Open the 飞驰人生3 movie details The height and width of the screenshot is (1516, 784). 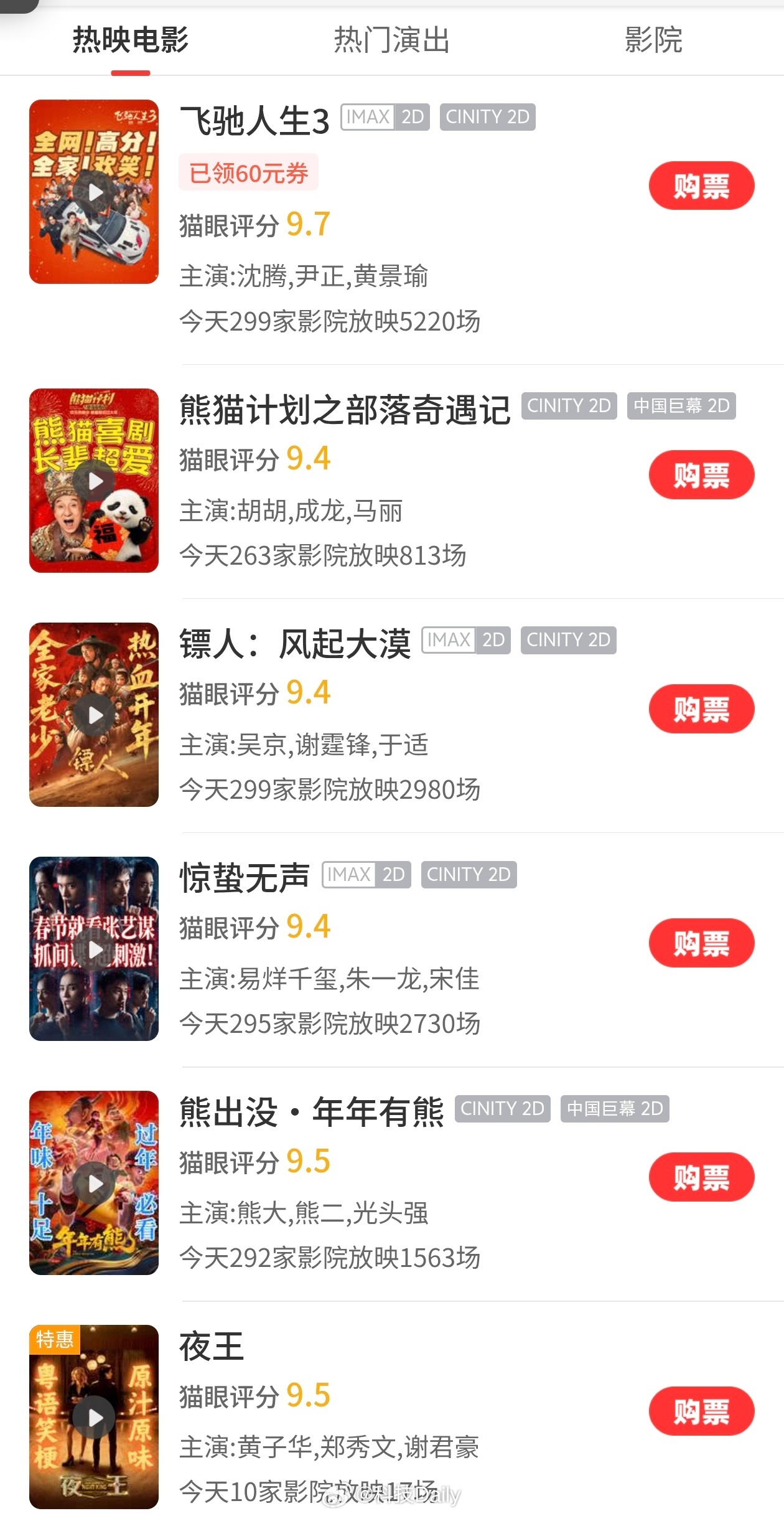254,120
